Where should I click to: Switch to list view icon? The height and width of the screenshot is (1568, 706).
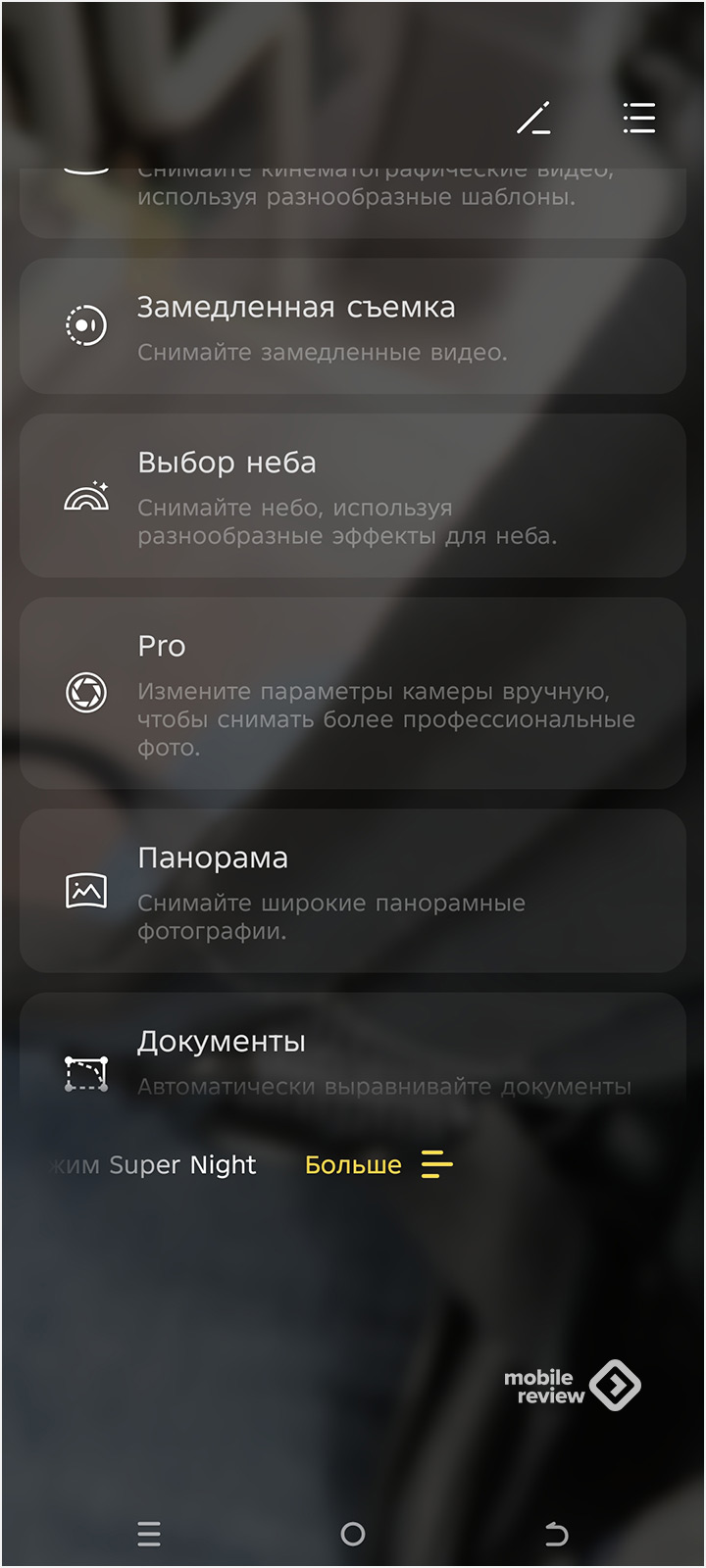pos(638,118)
